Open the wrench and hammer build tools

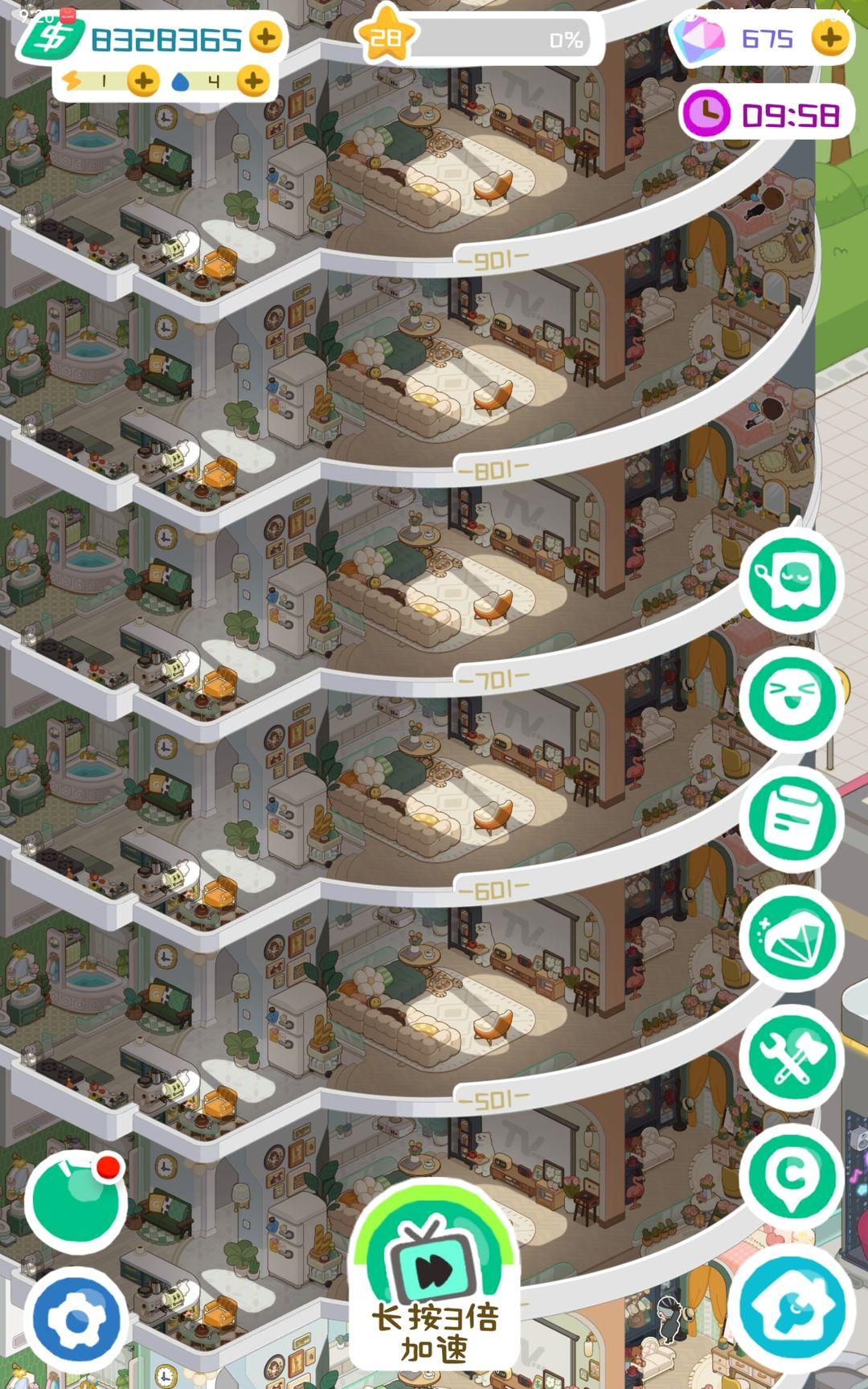pos(791,1056)
